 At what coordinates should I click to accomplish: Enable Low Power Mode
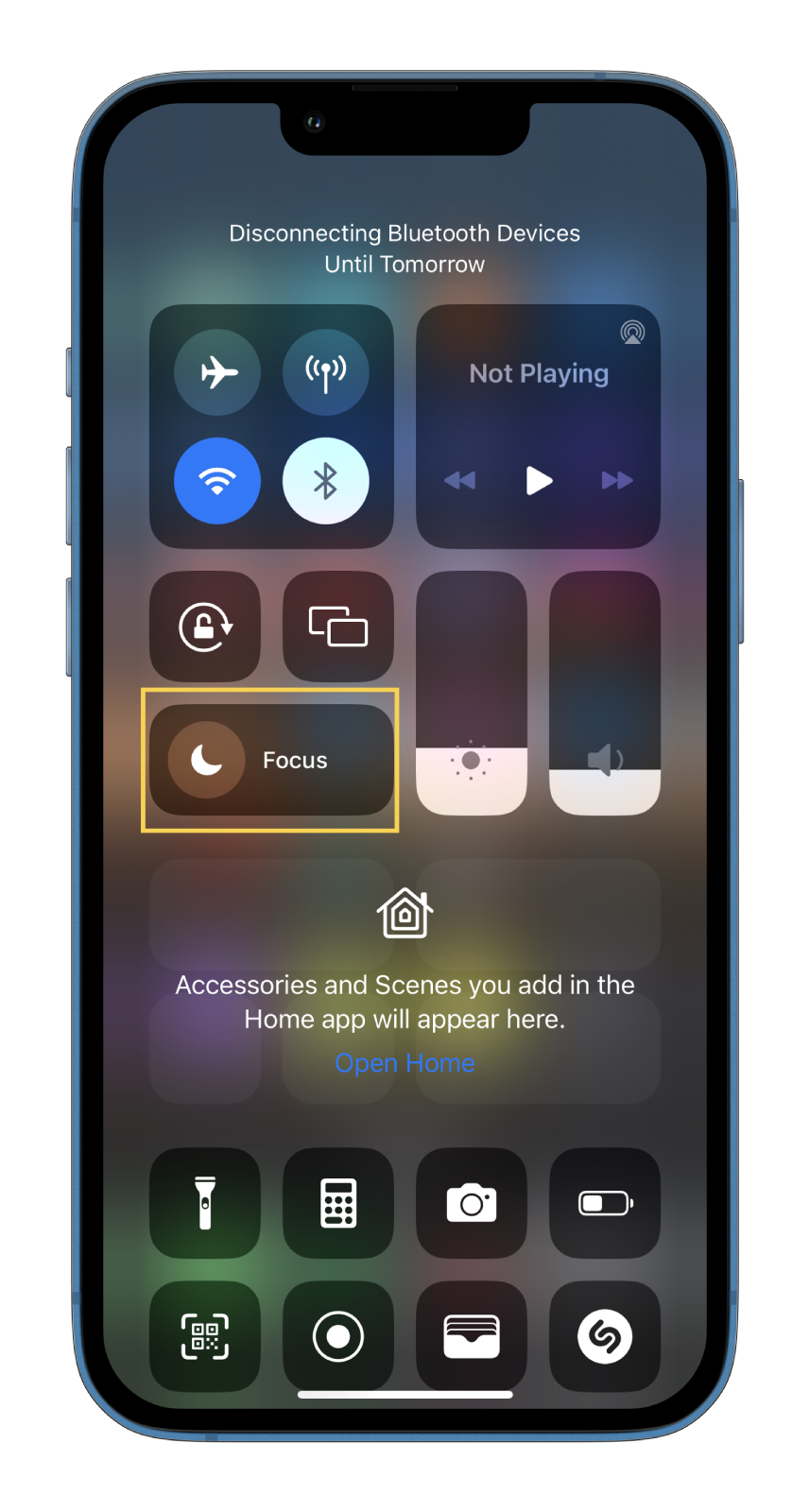[x=605, y=1203]
